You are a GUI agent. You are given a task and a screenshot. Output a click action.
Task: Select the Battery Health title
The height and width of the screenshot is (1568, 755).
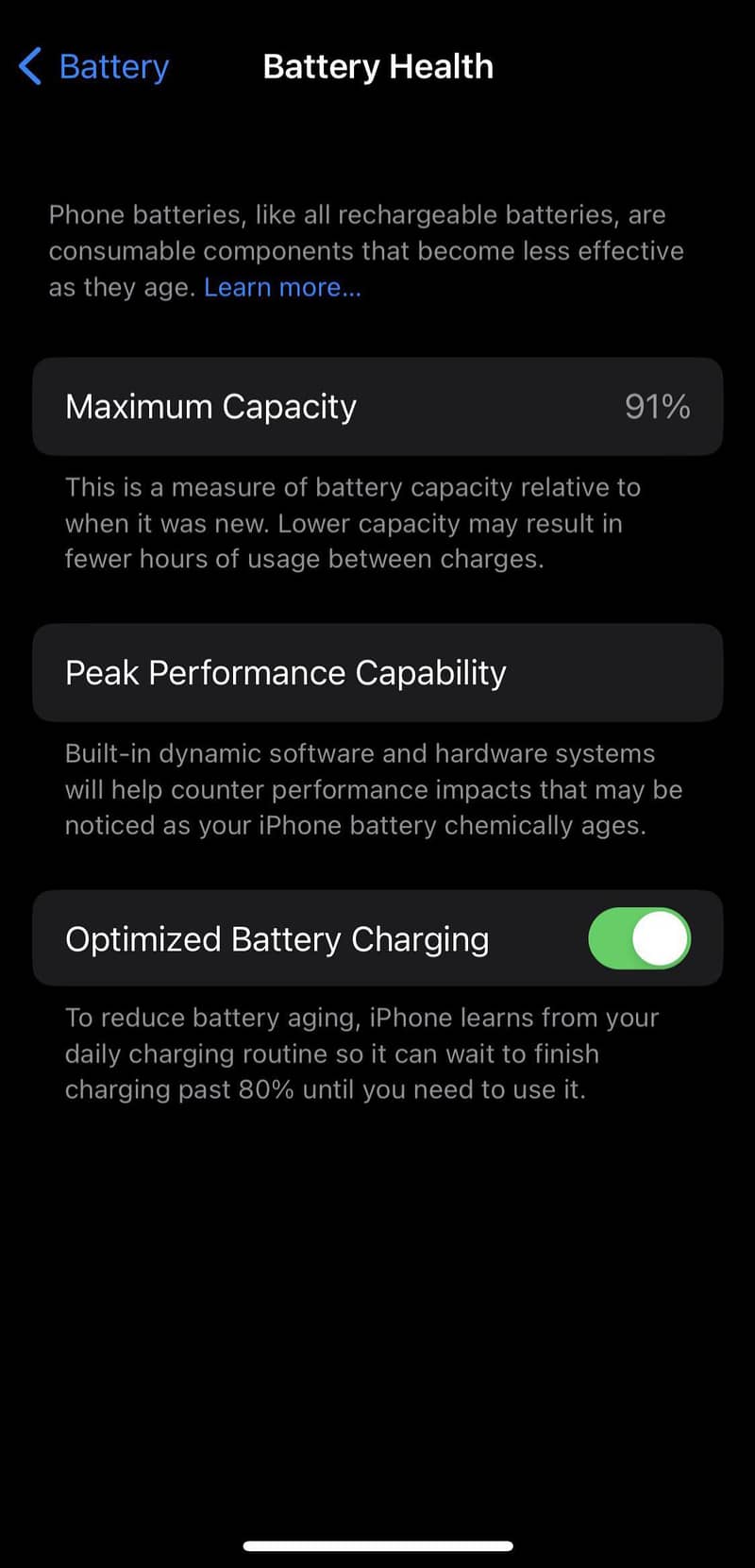tap(377, 66)
